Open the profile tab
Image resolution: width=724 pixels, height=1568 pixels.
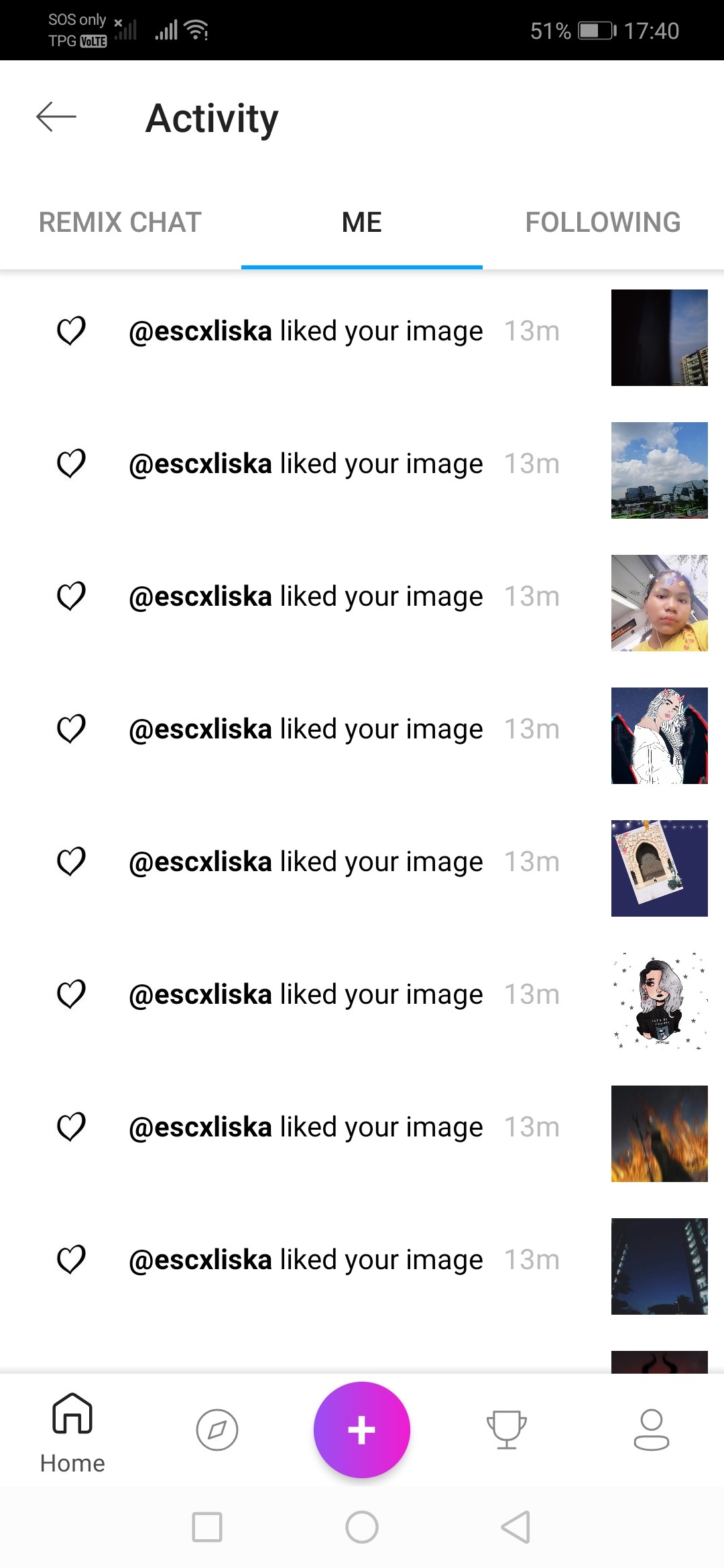[x=652, y=1430]
